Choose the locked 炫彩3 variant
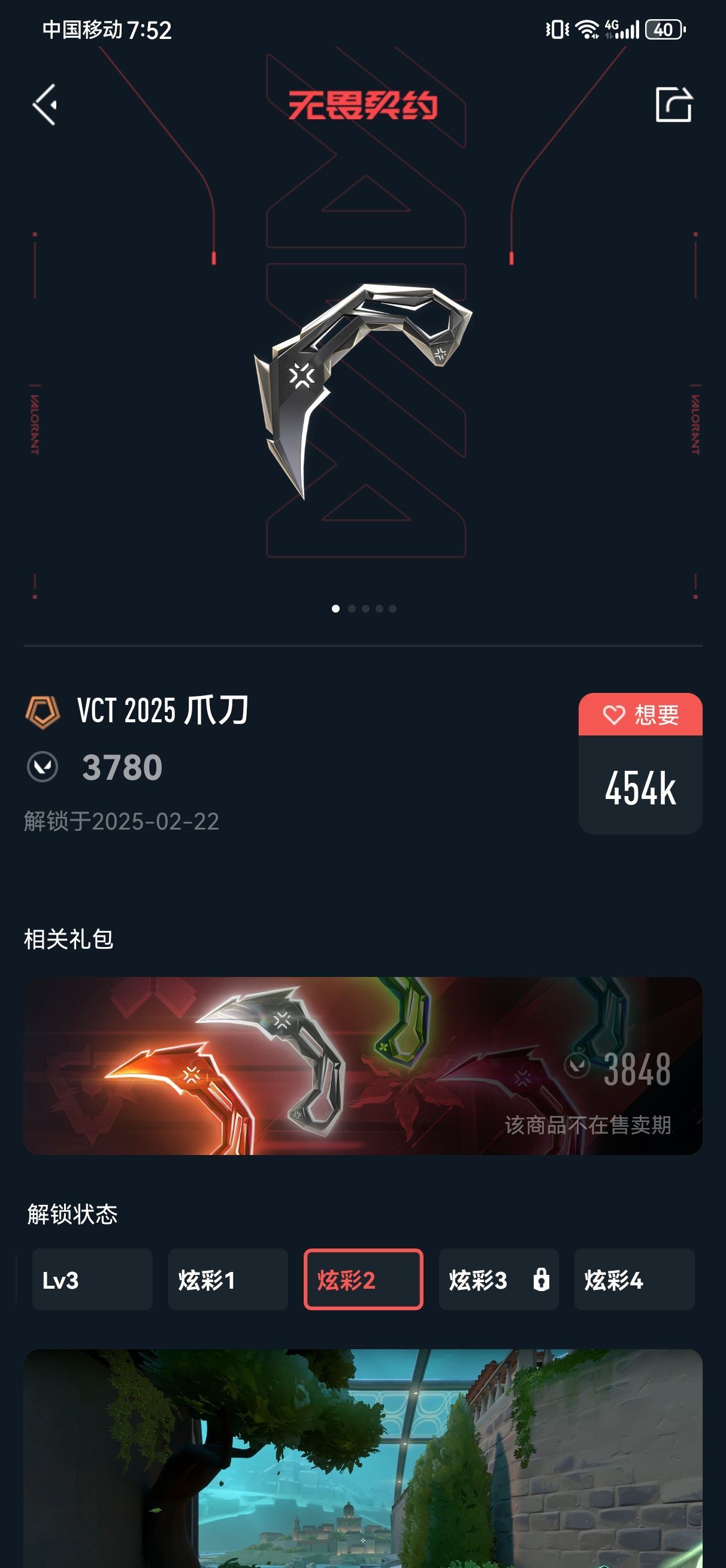Viewport: 726px width, 1568px height. [x=498, y=1280]
